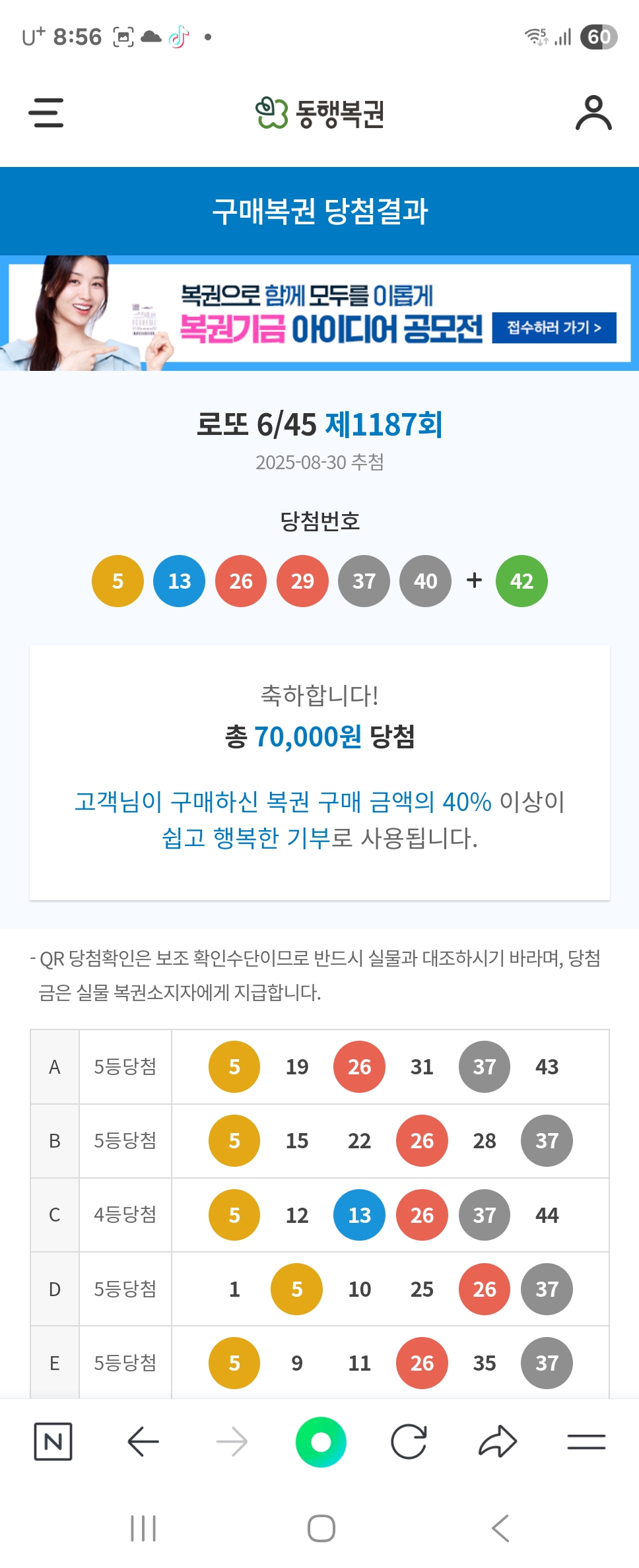The height and width of the screenshot is (1568, 639).
Task: Open the user profile icon
Action: [593, 113]
